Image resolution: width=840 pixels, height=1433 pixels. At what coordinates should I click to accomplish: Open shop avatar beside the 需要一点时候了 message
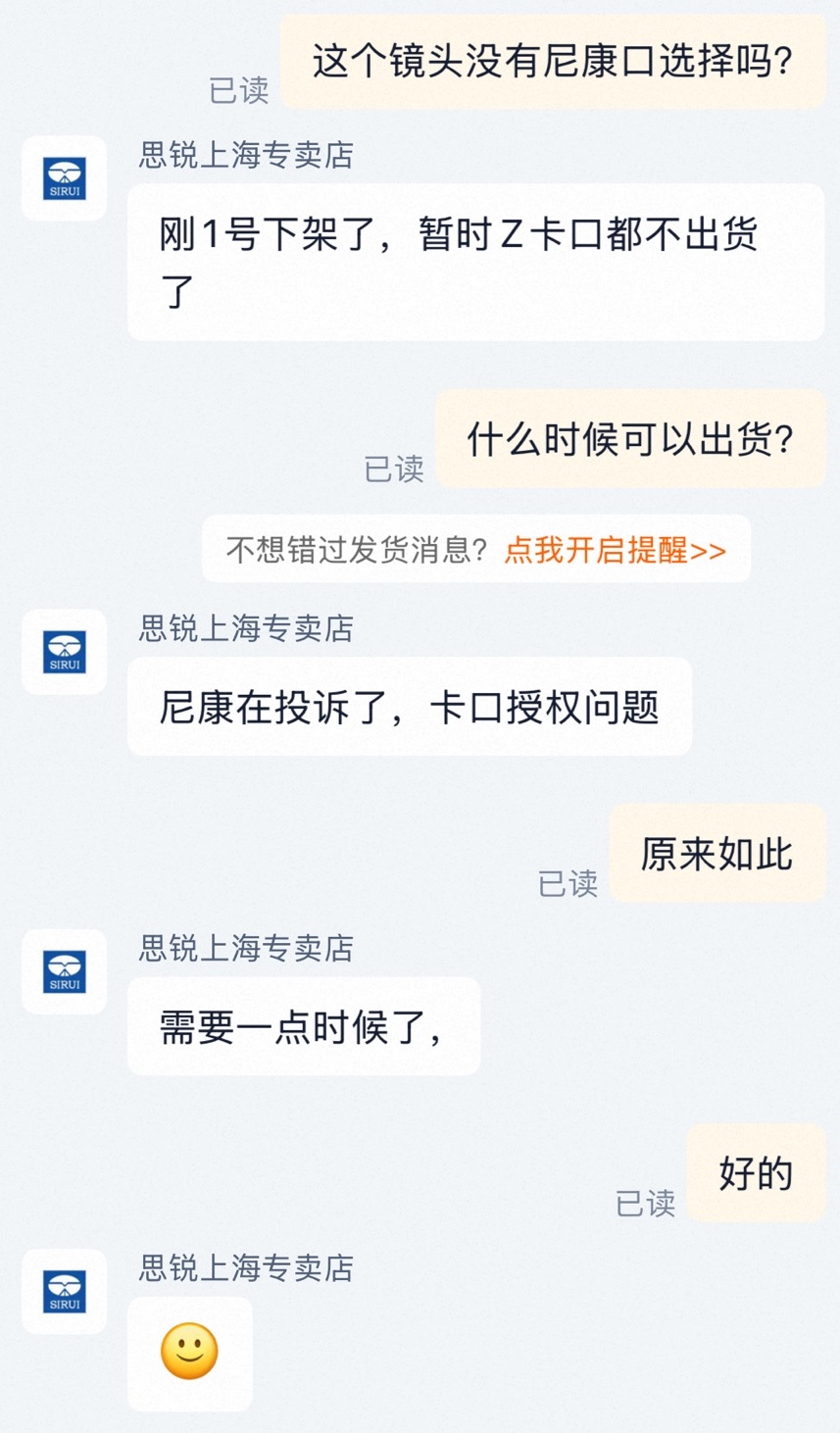(65, 971)
